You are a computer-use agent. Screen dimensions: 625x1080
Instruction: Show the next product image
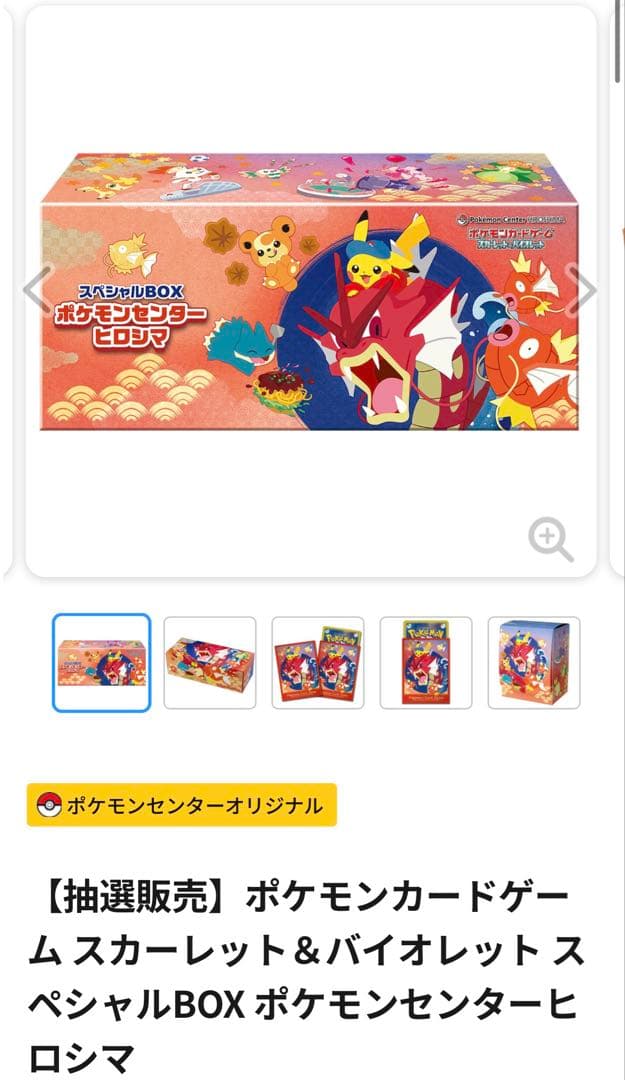pos(583,290)
